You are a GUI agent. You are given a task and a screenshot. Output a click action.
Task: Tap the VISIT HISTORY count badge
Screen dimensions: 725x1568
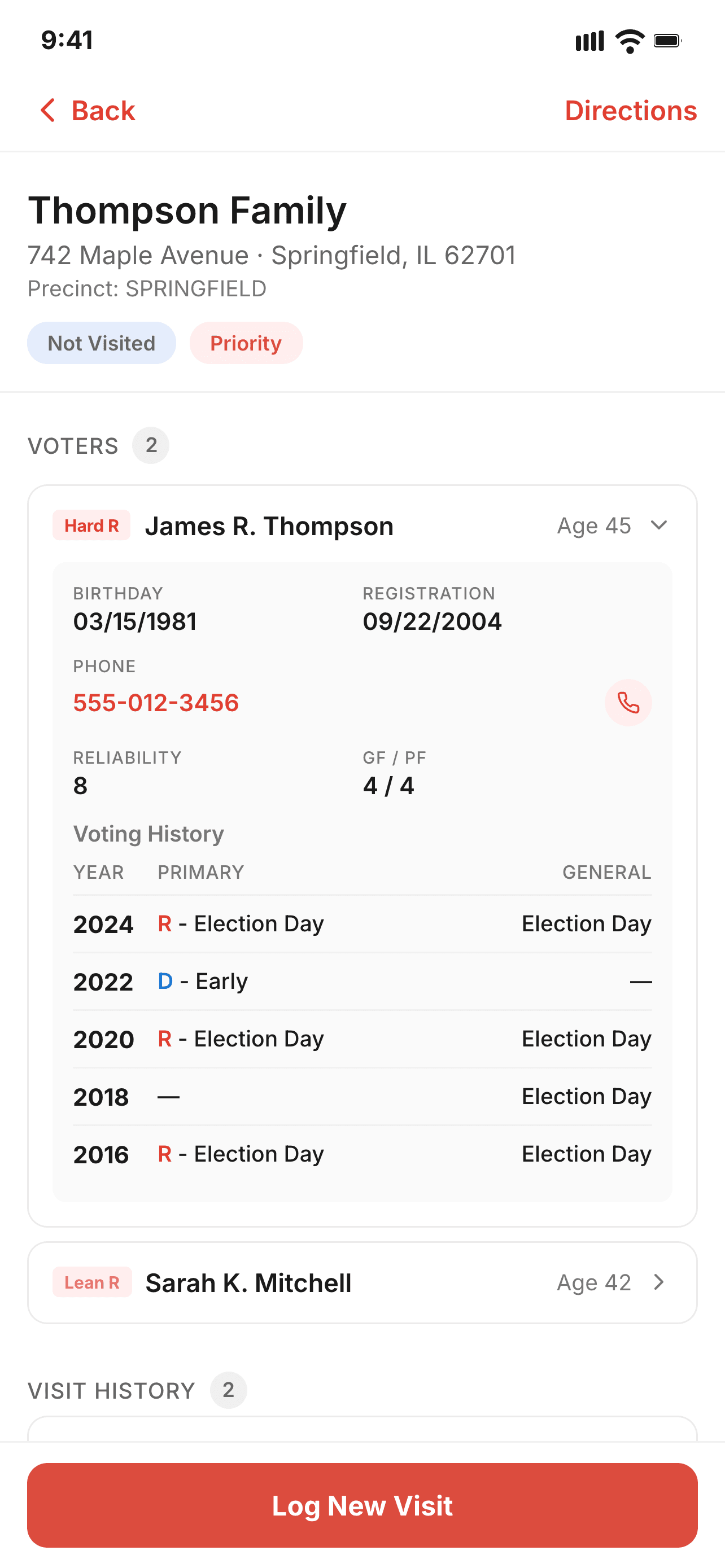(x=228, y=1390)
